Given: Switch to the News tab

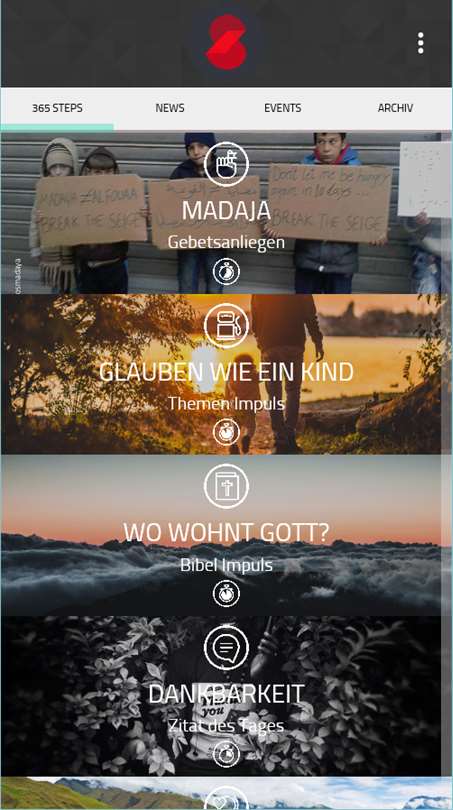Looking at the screenshot, I should tap(170, 108).
